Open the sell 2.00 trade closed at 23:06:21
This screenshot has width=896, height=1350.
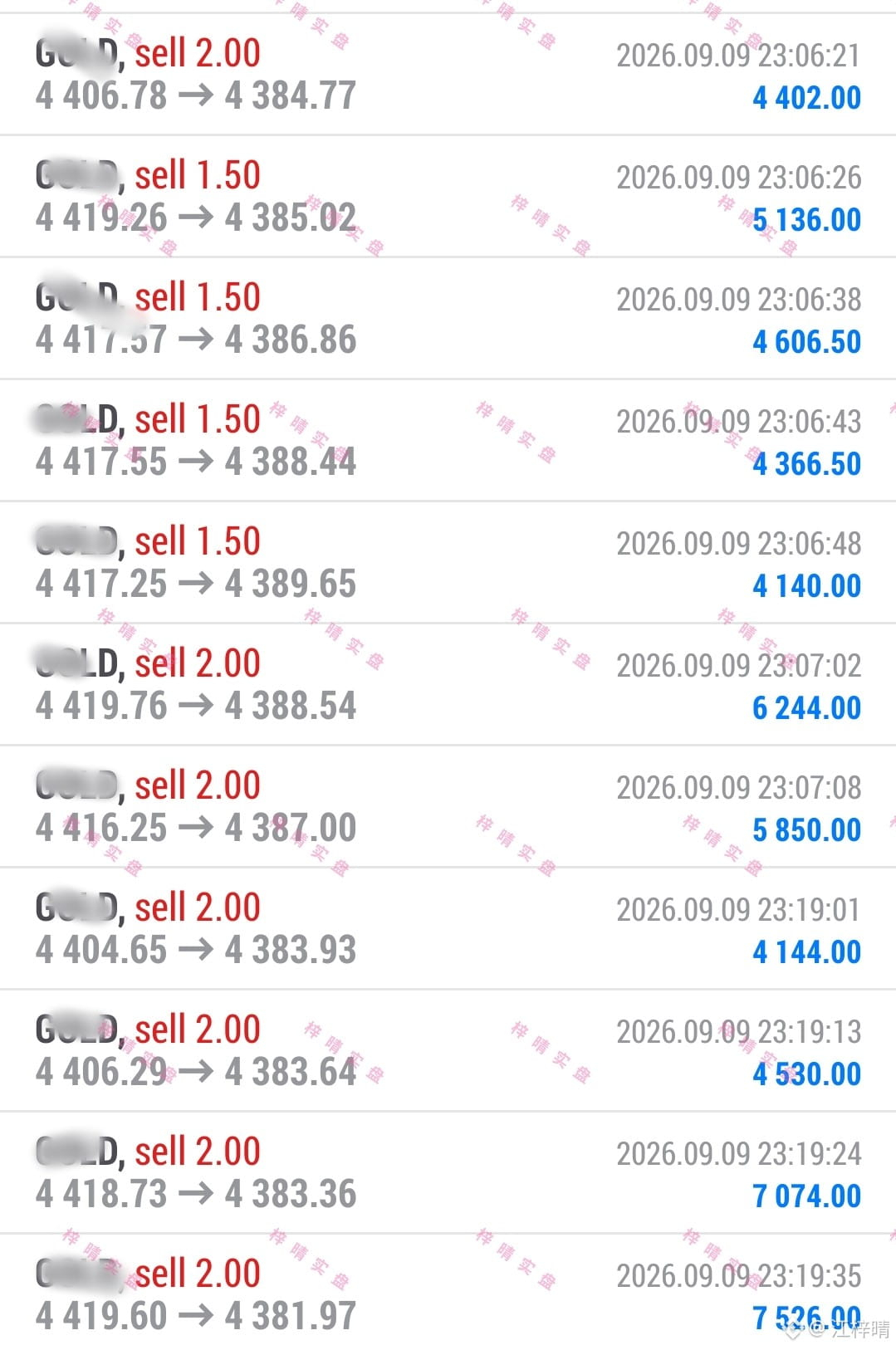(448, 74)
